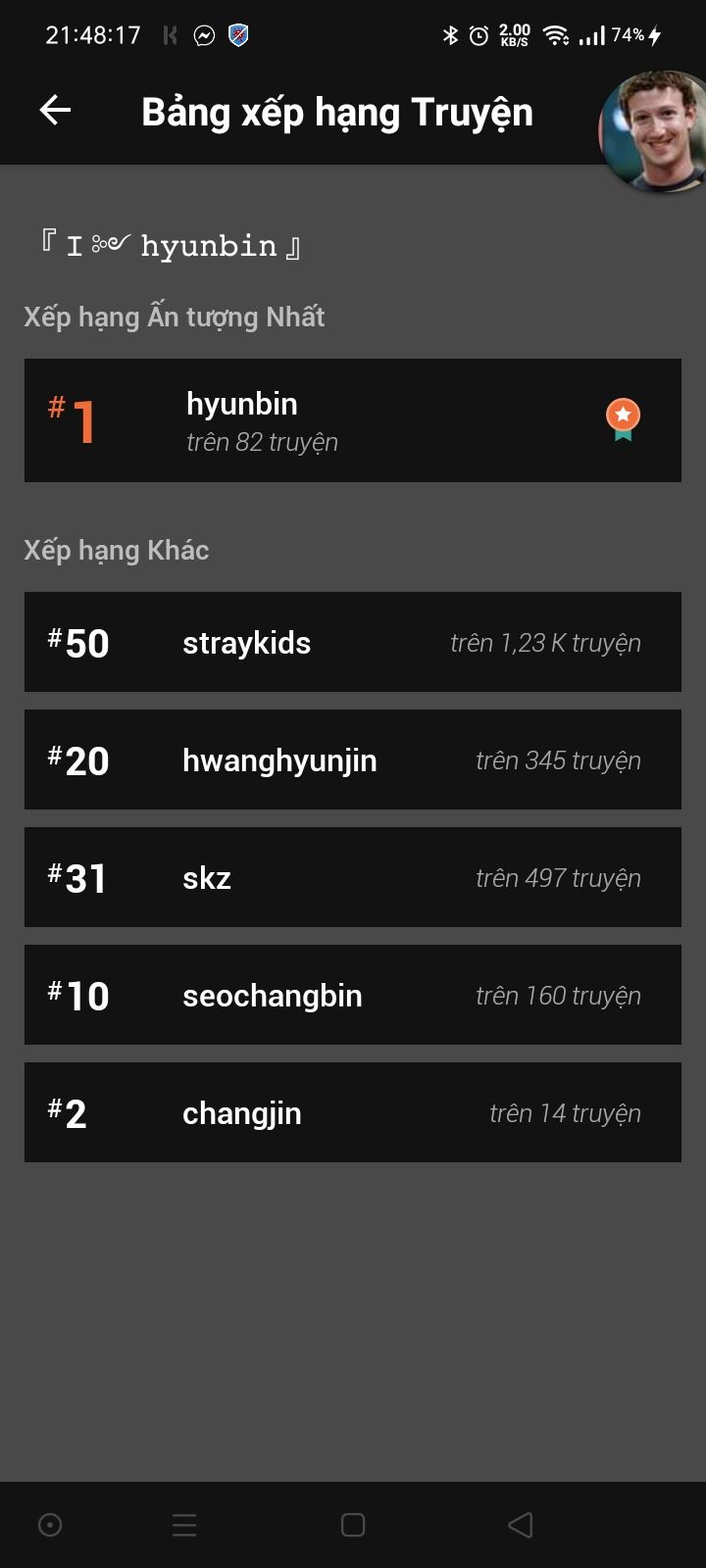The width and height of the screenshot is (706, 1568).
Task: Open the #1 hyunbin ranking row
Action: pos(353,420)
